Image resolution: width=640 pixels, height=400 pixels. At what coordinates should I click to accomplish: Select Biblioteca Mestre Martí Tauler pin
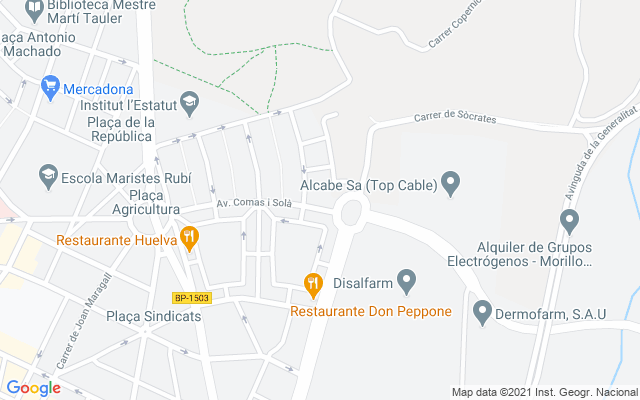click(x=34, y=9)
